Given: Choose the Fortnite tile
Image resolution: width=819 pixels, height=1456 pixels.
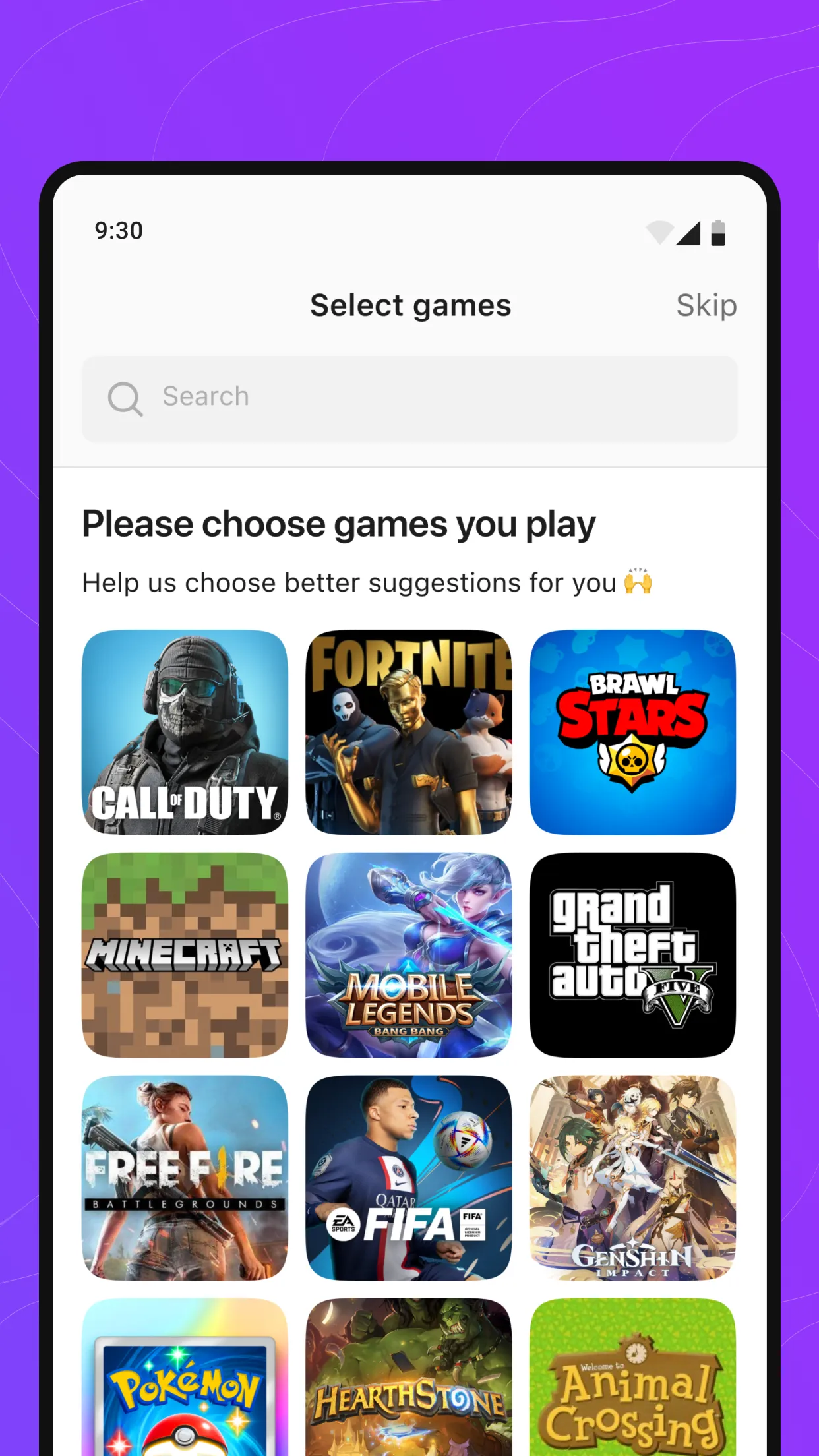Looking at the screenshot, I should [409, 732].
